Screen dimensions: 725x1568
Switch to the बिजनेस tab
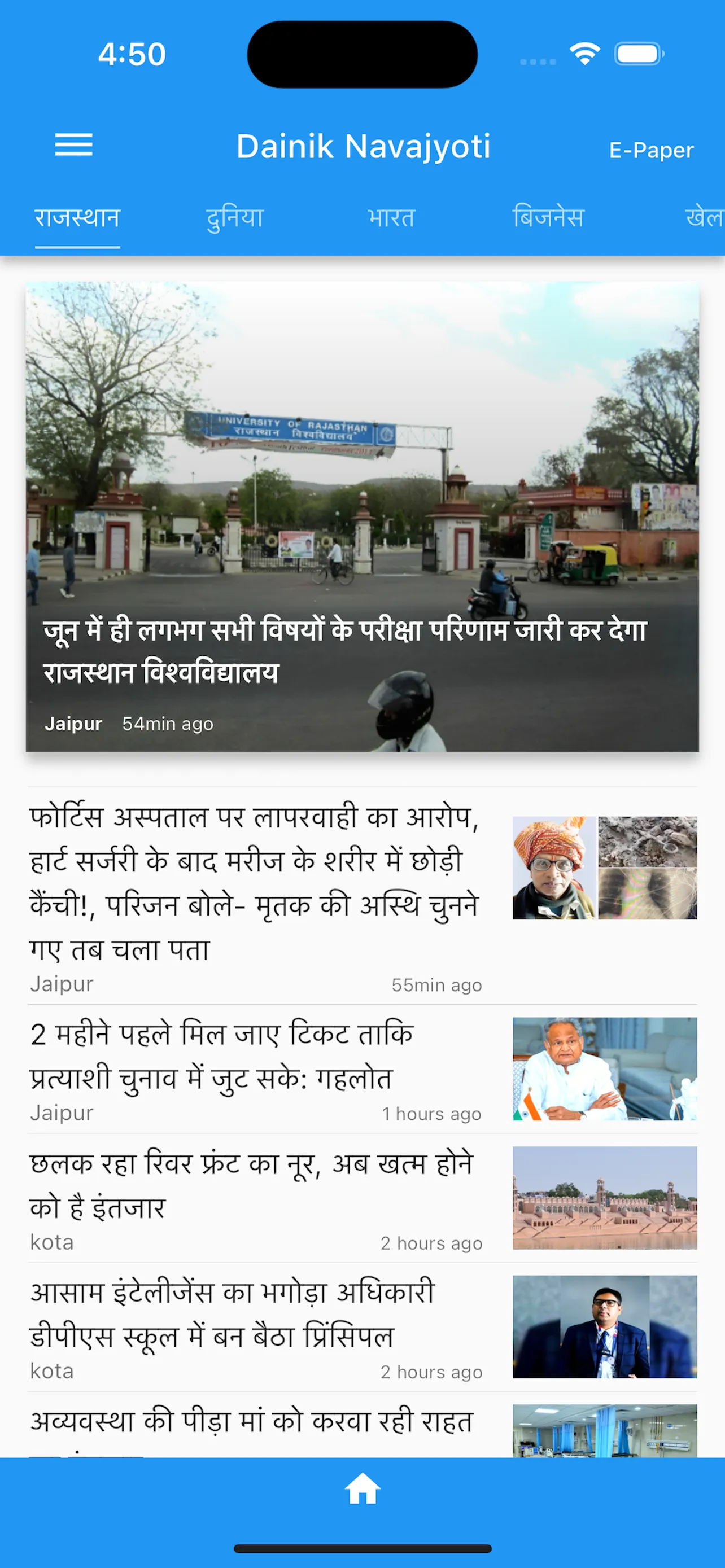click(x=548, y=218)
